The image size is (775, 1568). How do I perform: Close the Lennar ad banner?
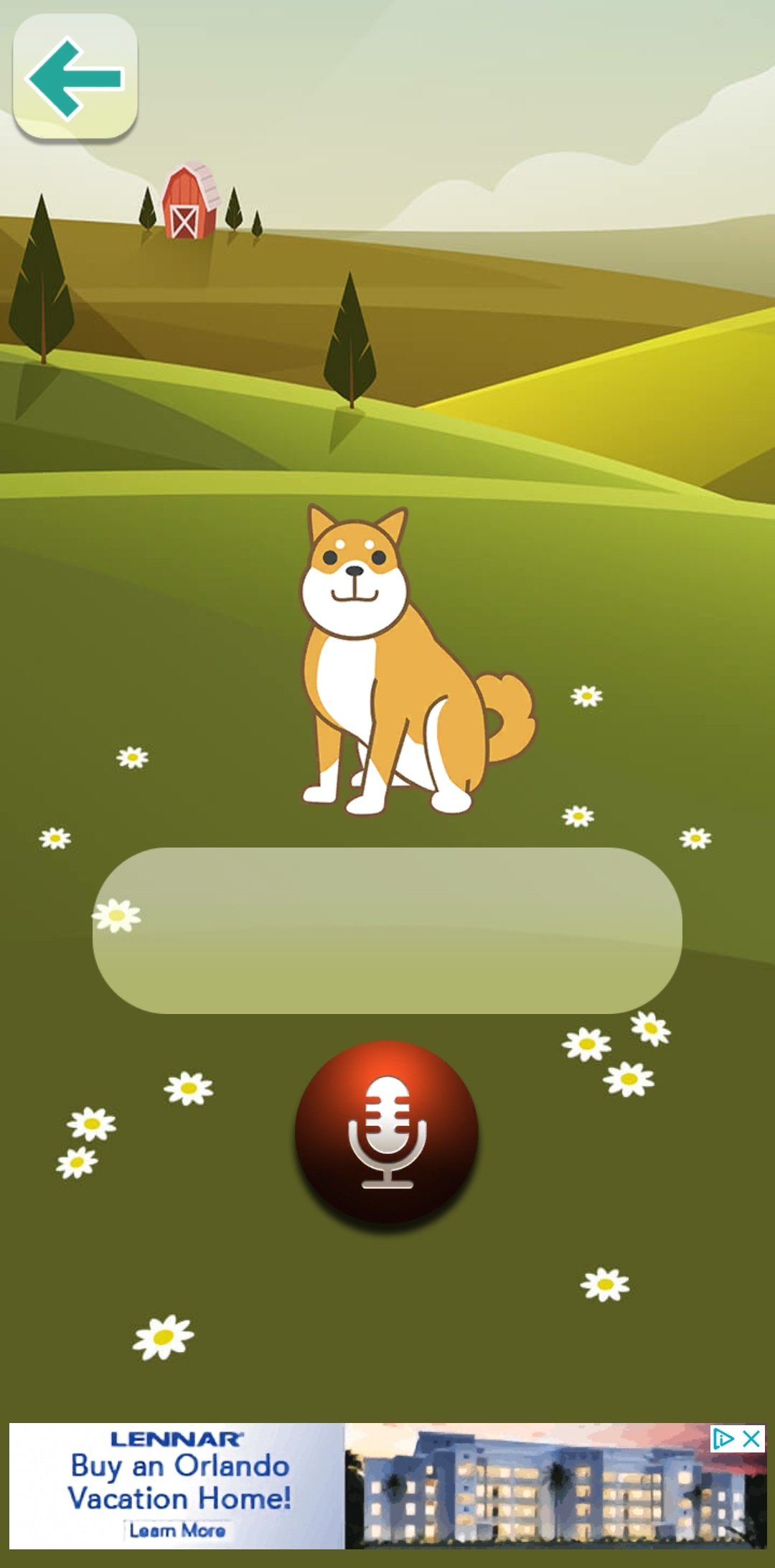[751, 1439]
